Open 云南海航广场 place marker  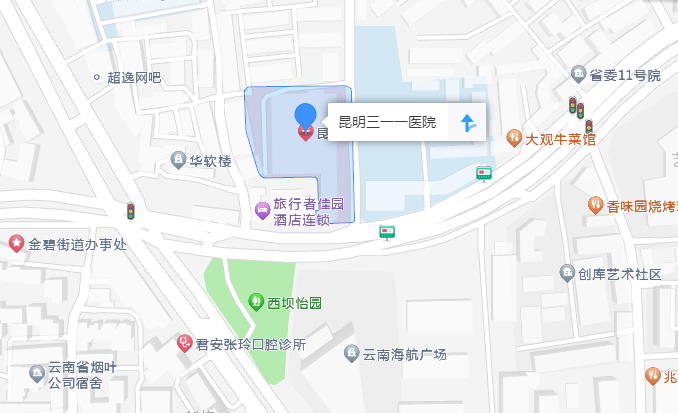coord(351,354)
